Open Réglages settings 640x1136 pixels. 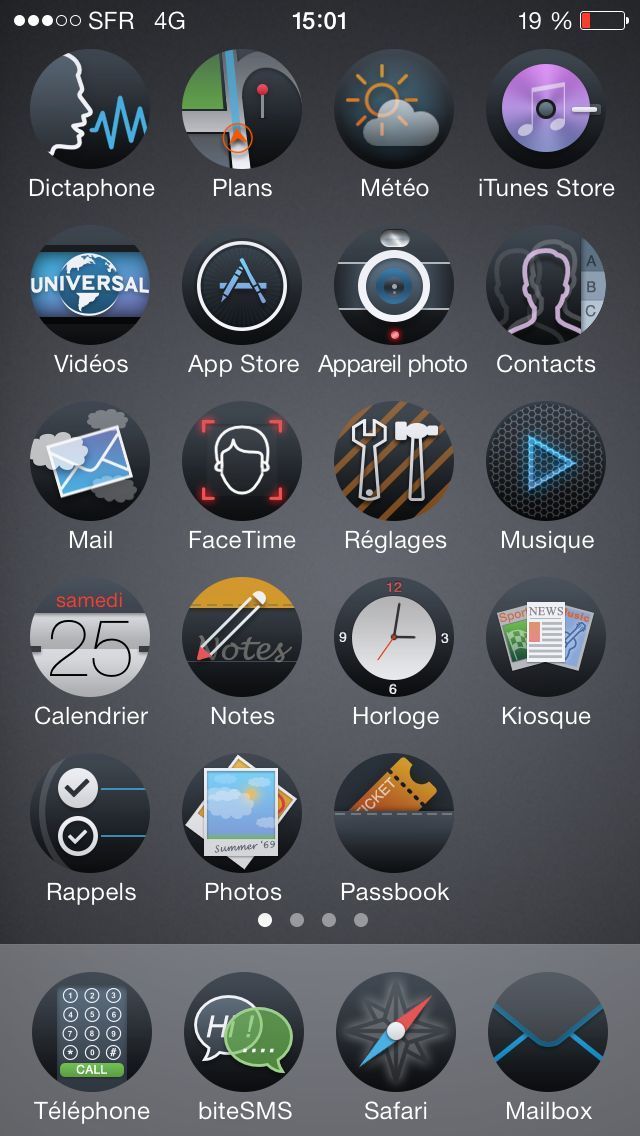pos(394,462)
